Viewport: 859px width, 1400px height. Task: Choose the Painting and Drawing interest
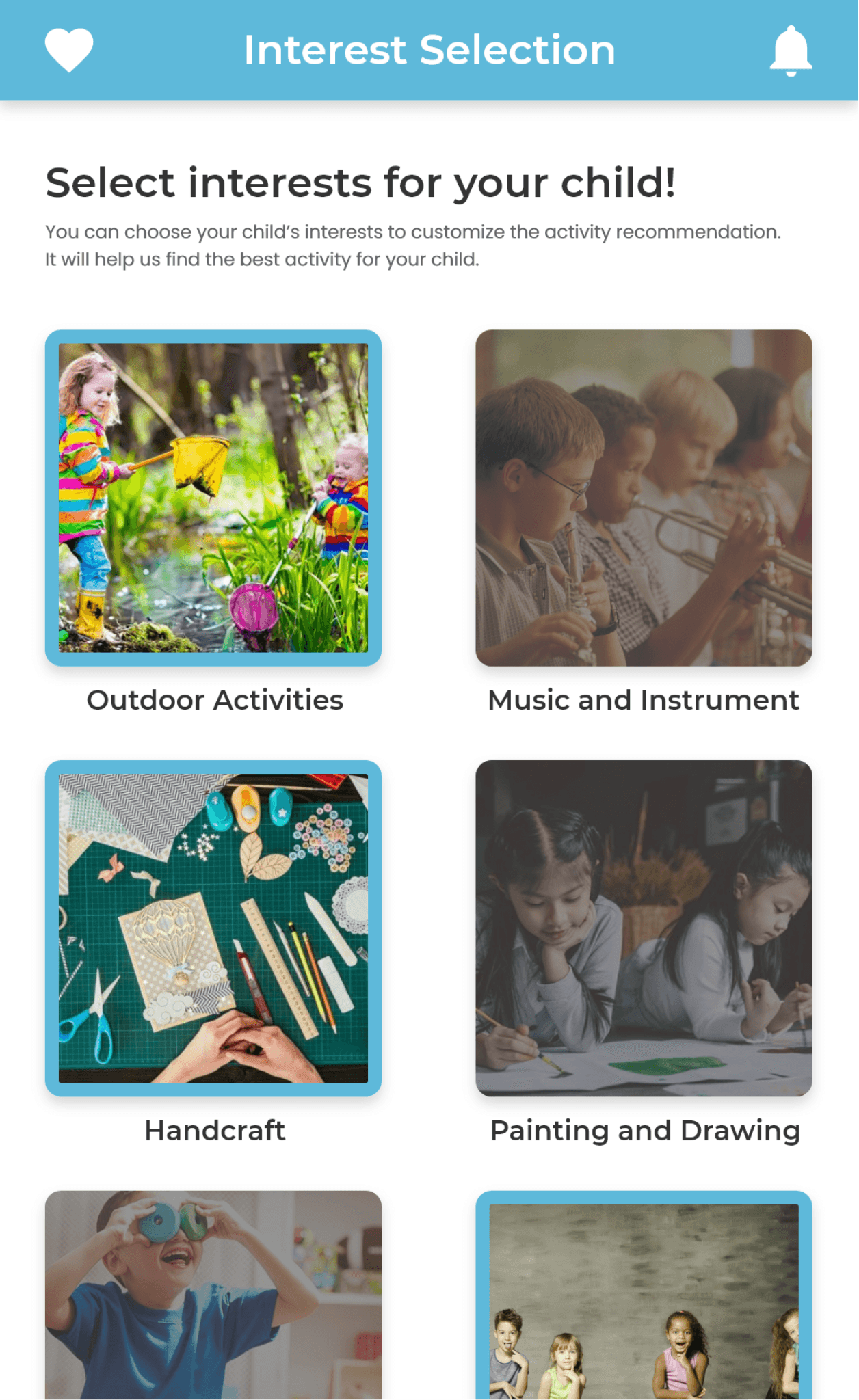coord(644,928)
